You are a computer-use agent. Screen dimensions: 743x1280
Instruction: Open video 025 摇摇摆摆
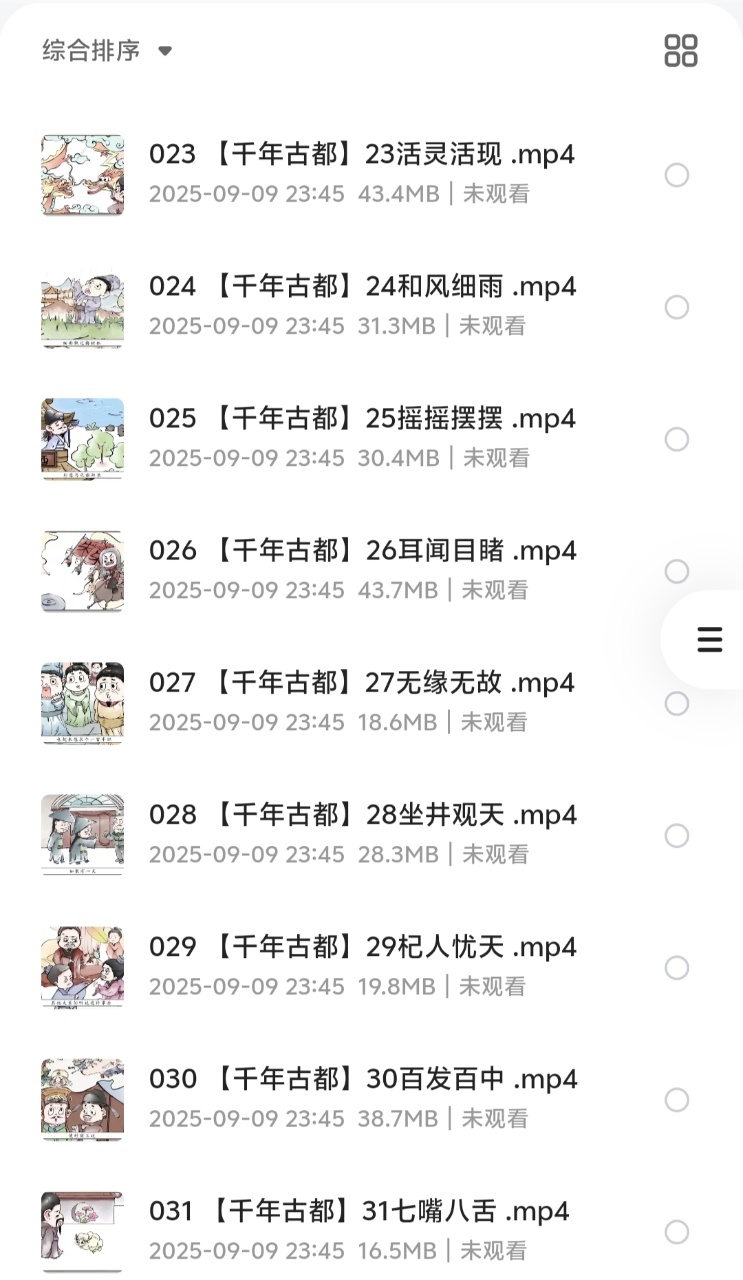tap(362, 419)
